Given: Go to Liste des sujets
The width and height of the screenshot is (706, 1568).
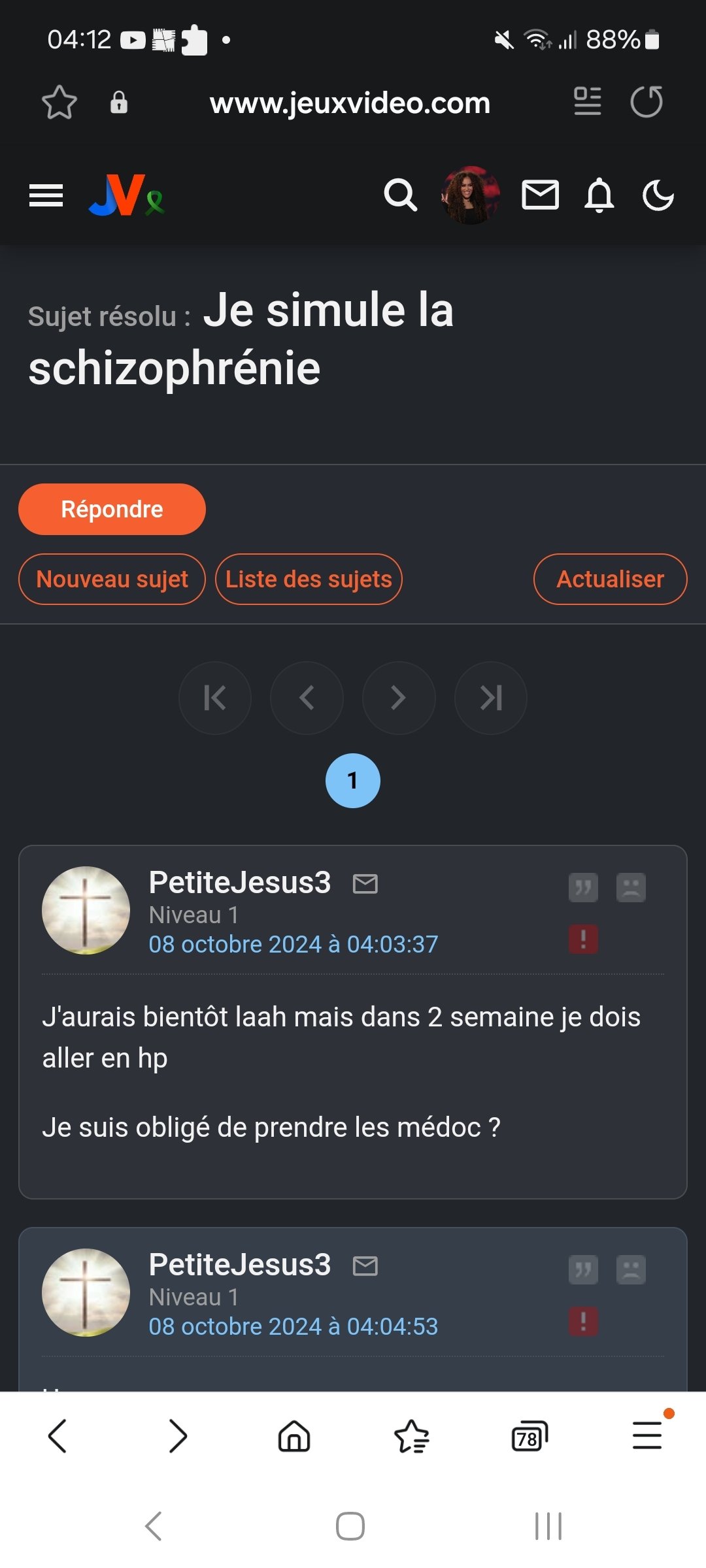Looking at the screenshot, I should pos(309,579).
